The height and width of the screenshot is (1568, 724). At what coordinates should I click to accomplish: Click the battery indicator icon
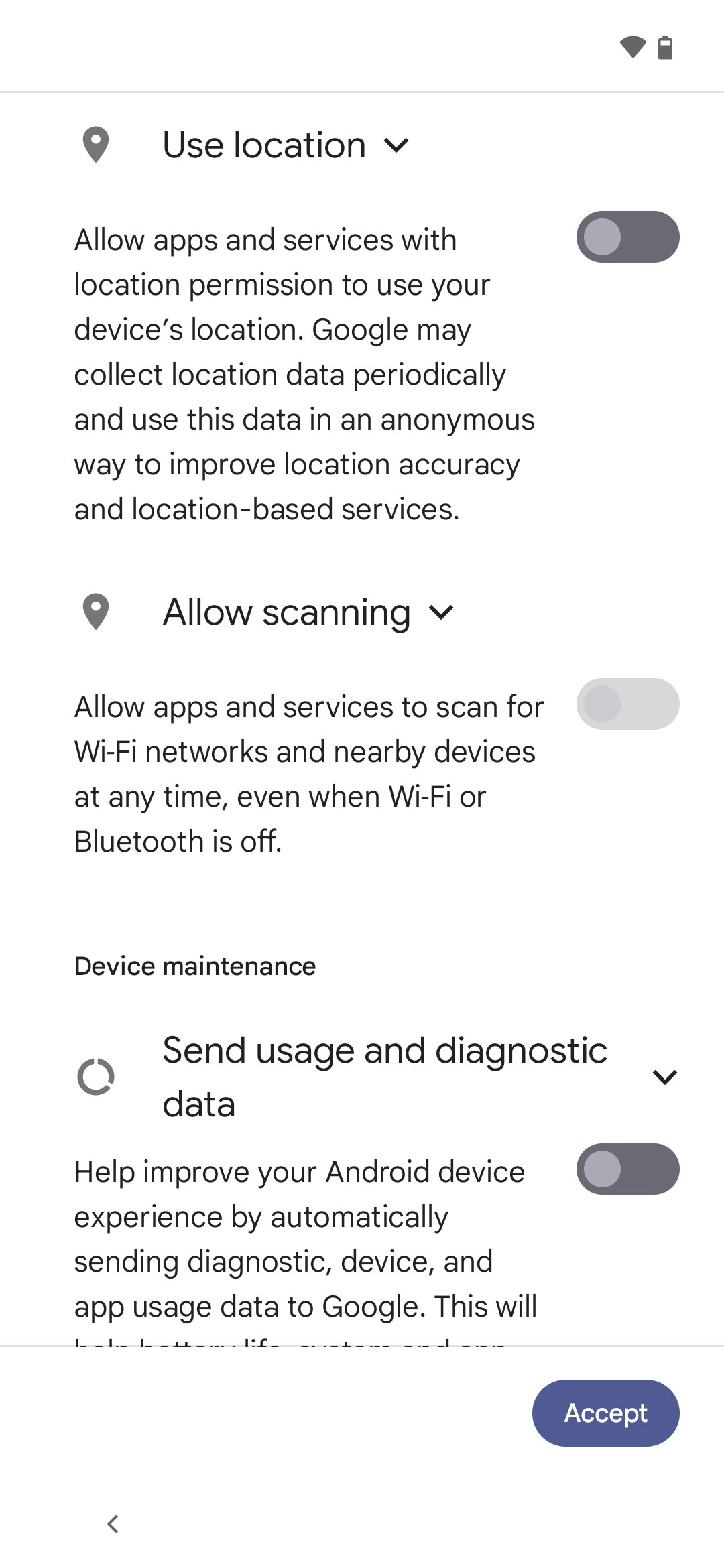[664, 47]
